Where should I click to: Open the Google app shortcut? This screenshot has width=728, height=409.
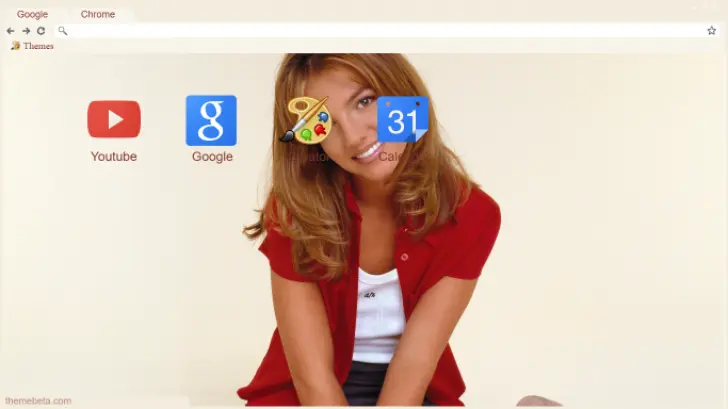[x=211, y=120]
